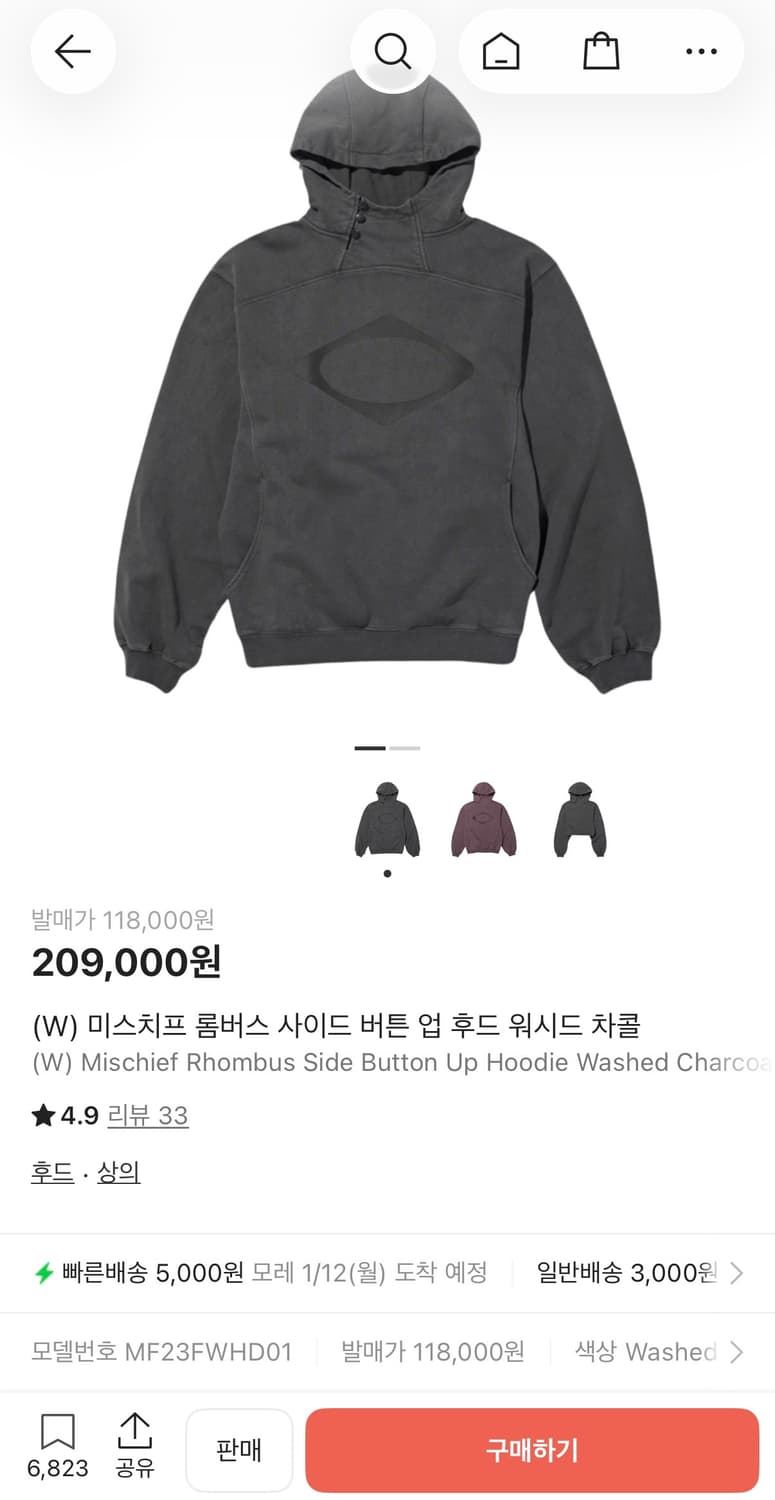Viewport: 775px width, 1500px height.
Task: Navigate back with the arrow icon
Action: [x=72, y=51]
